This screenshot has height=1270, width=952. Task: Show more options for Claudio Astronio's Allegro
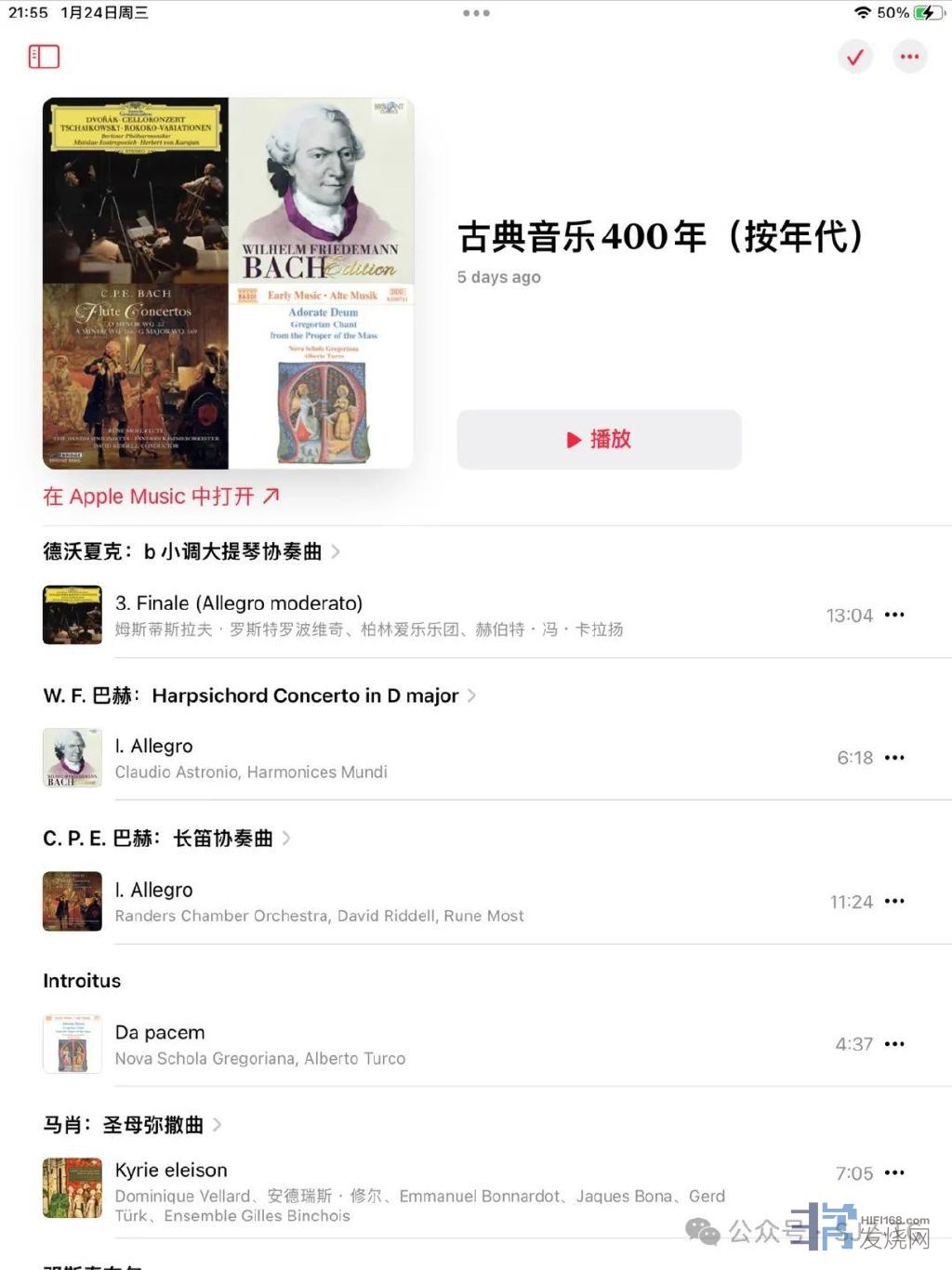tap(894, 758)
